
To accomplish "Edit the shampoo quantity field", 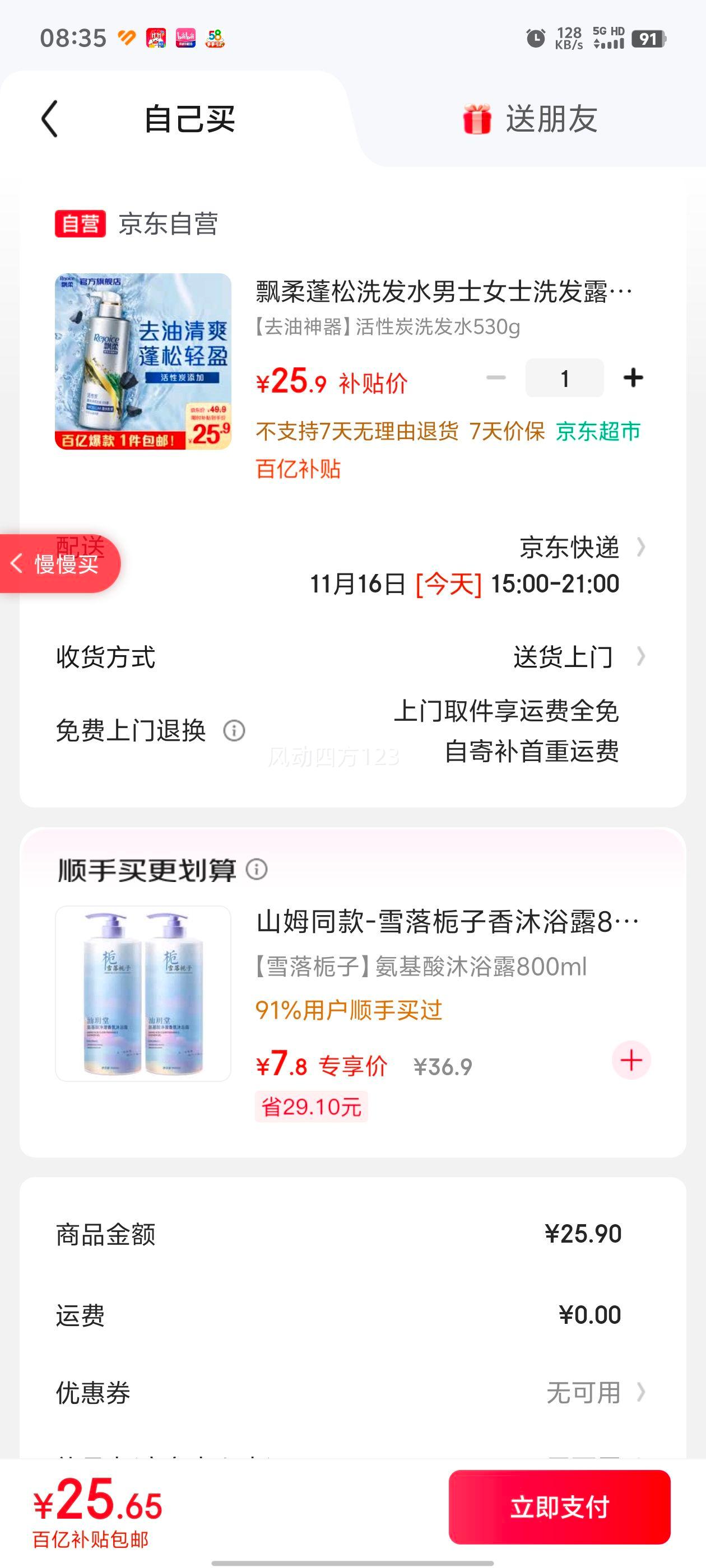I will (564, 378).
